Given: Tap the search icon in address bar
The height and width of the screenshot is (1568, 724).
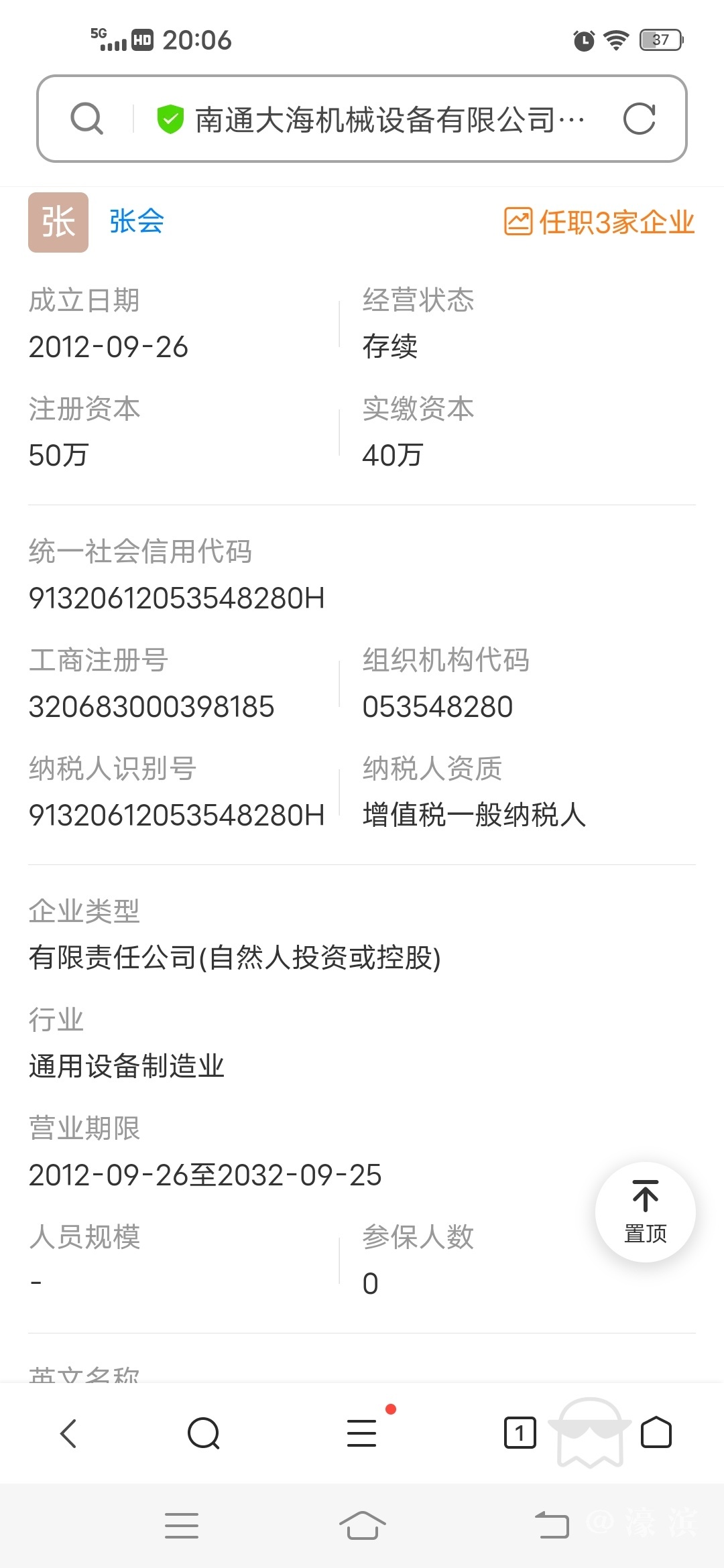Looking at the screenshot, I should point(86,119).
